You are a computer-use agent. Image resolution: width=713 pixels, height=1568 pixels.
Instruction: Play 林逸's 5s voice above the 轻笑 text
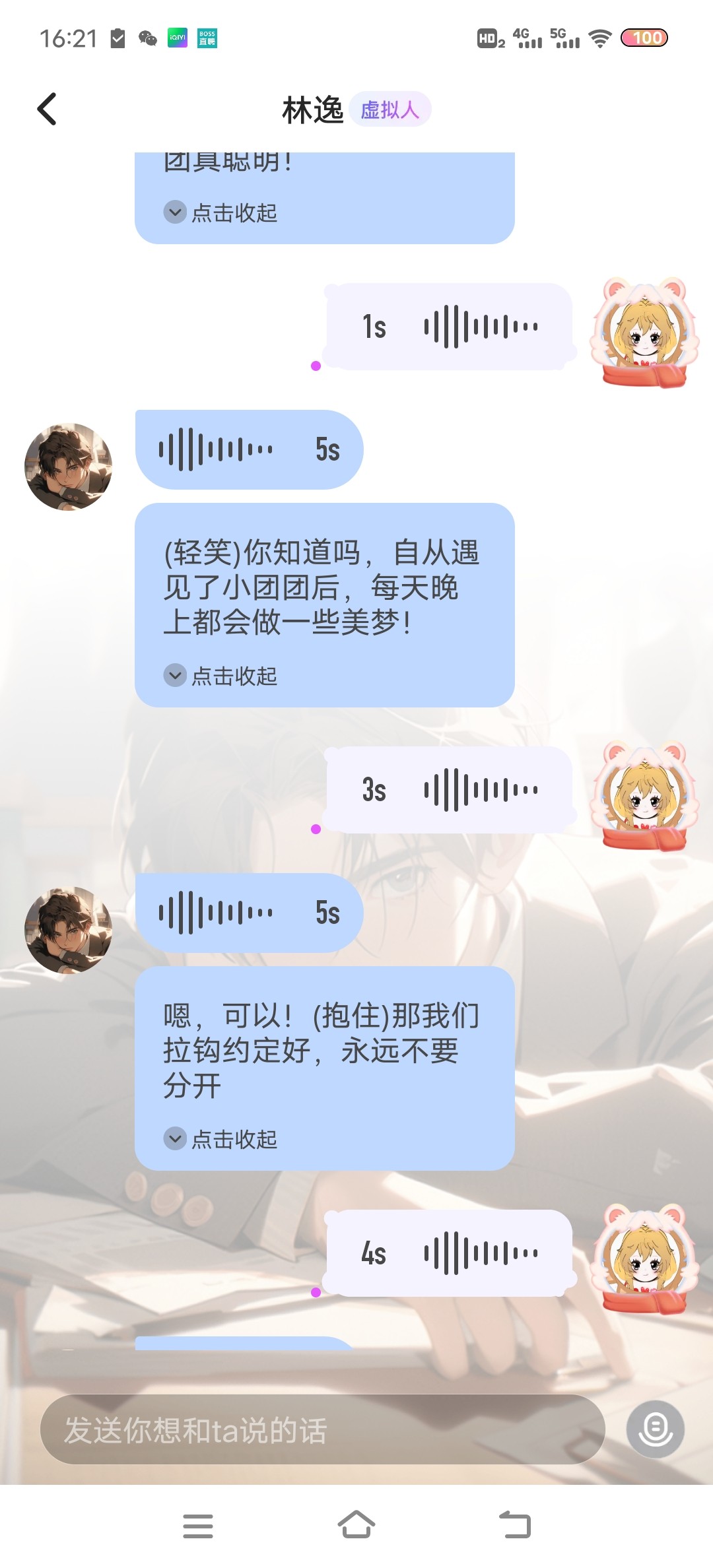(x=249, y=449)
